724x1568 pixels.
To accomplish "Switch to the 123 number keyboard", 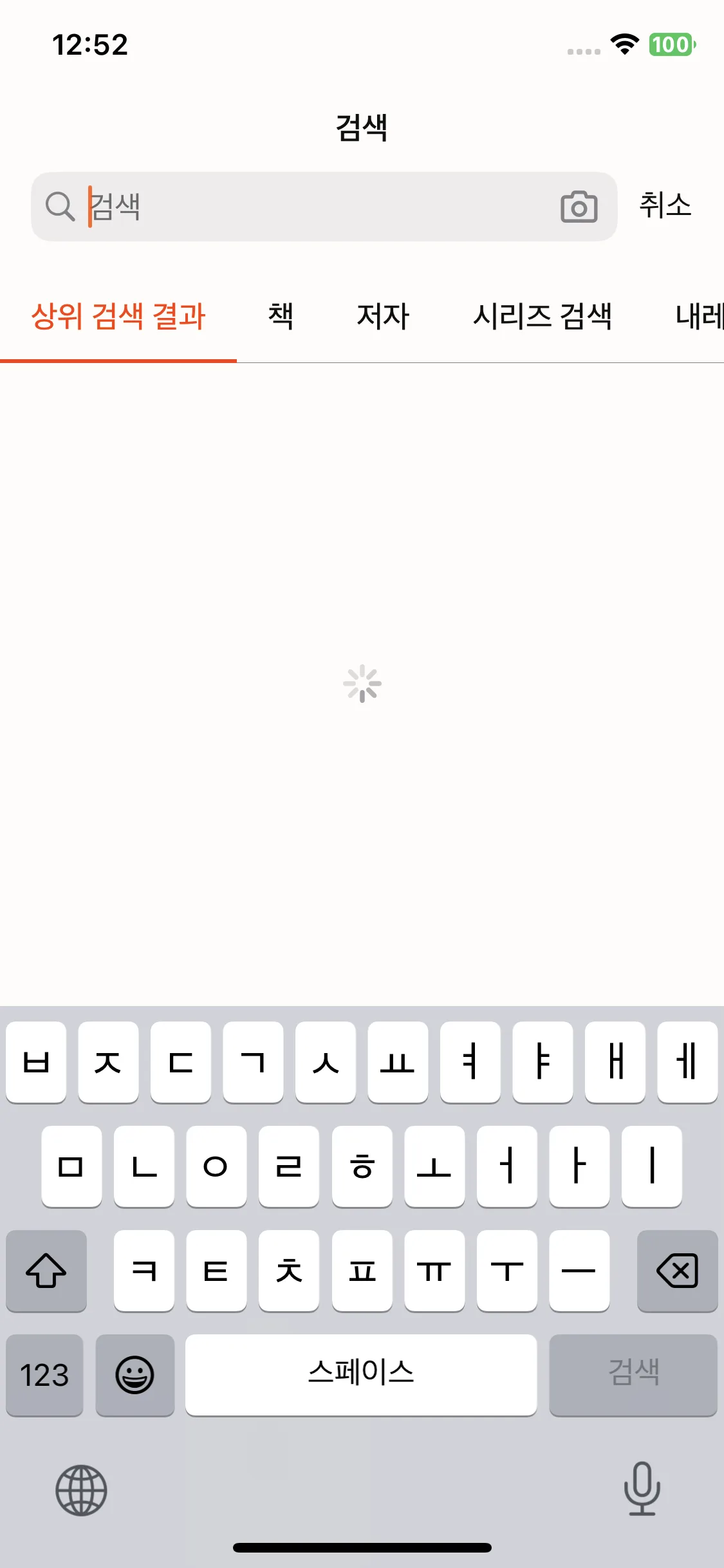I will [x=44, y=1375].
